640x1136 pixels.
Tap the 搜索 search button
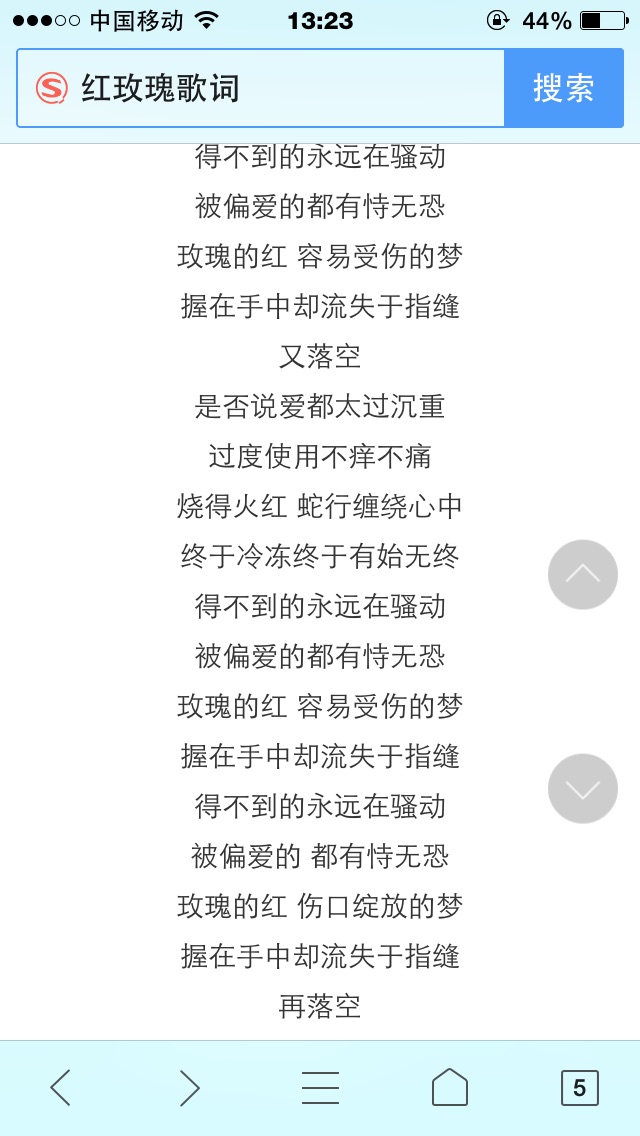click(x=563, y=88)
